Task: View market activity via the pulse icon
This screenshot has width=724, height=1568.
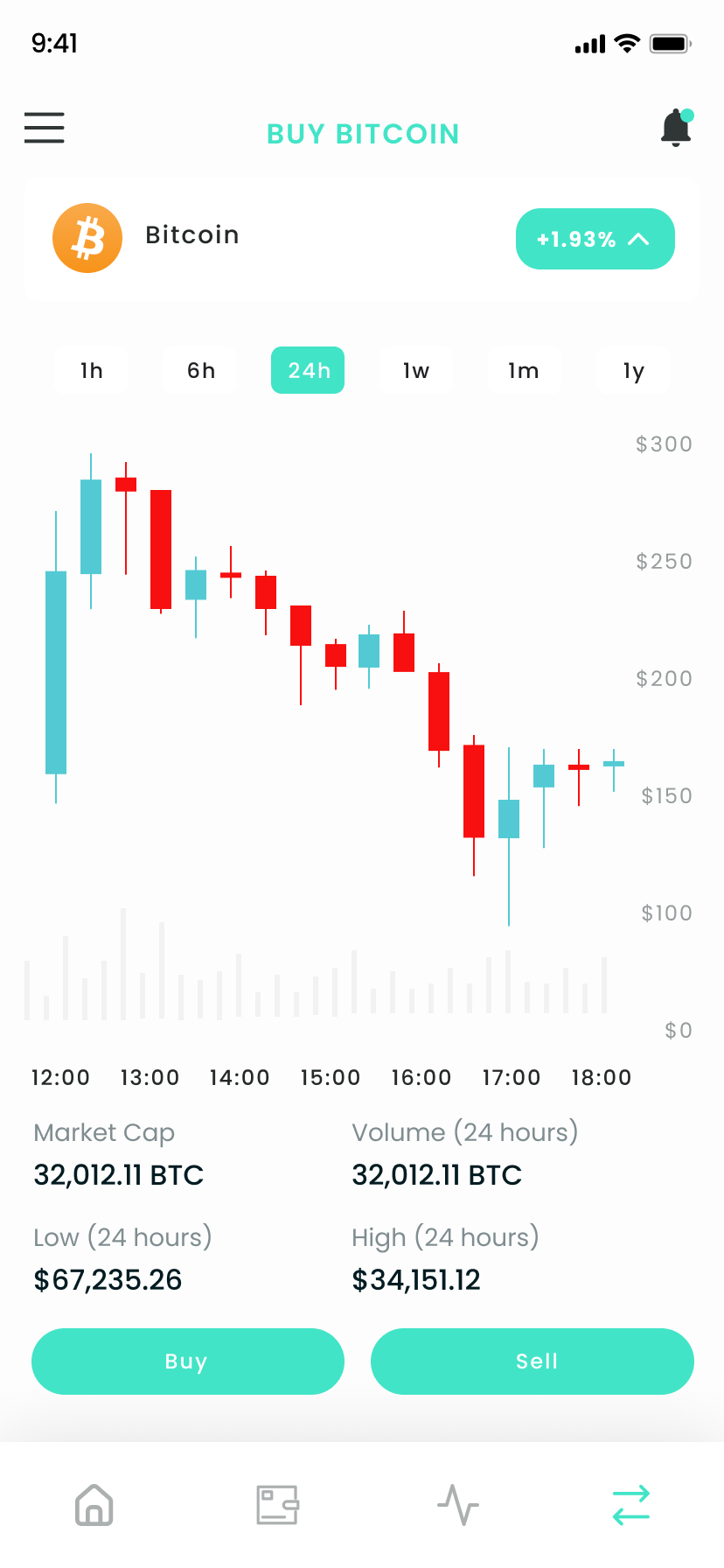Action: pyautogui.click(x=458, y=1504)
